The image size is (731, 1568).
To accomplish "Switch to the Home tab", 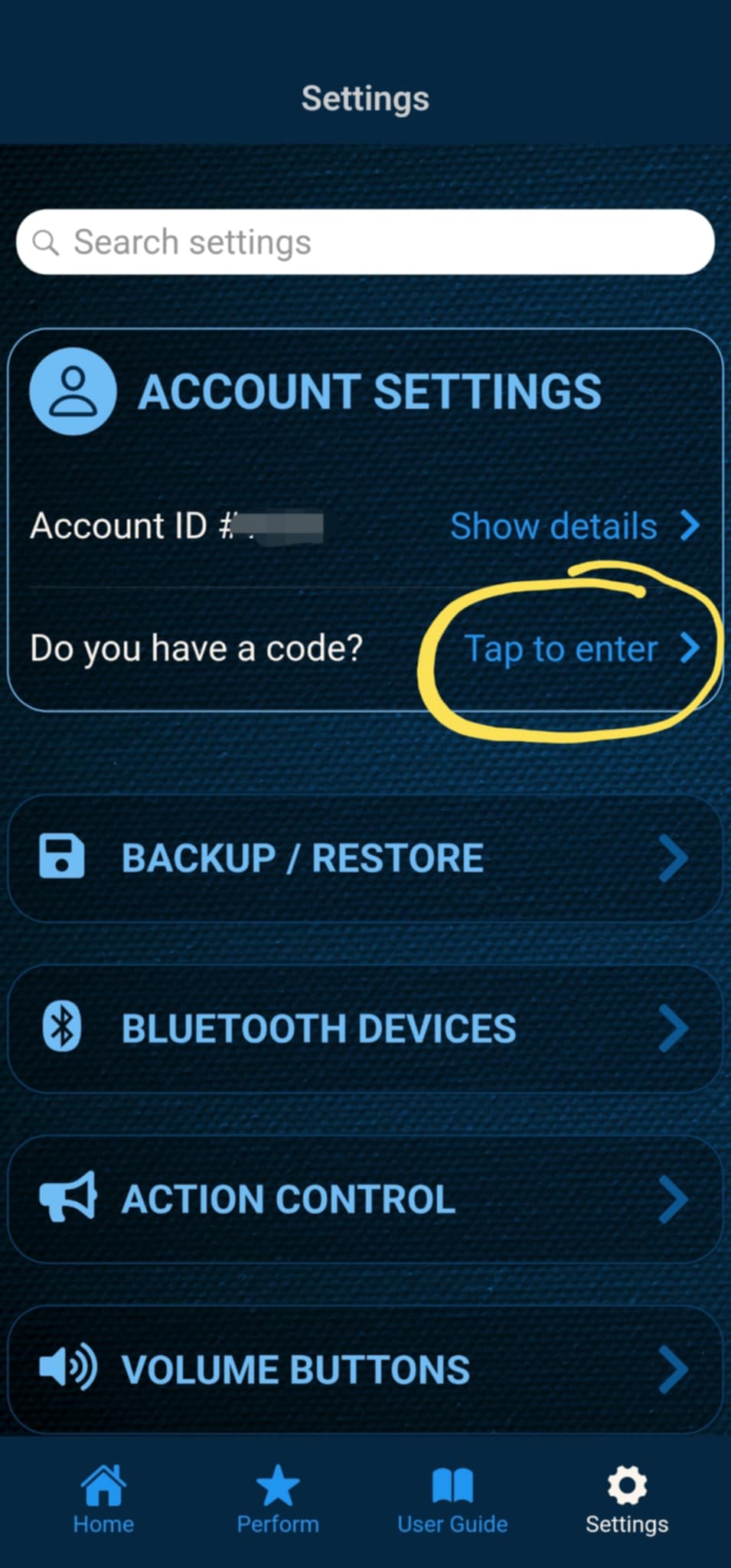I will pos(103,1501).
